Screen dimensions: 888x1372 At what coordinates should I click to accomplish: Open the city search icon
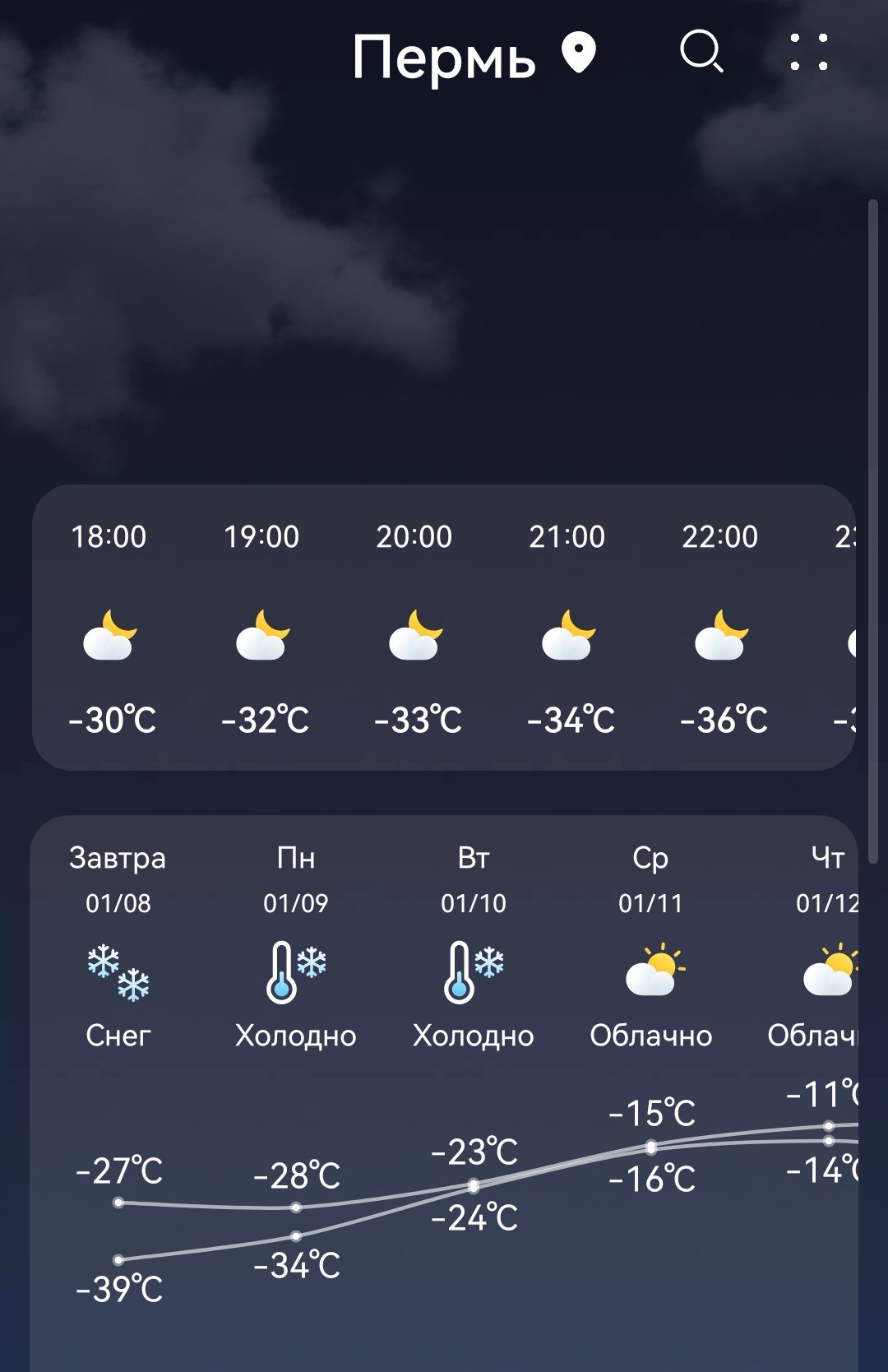point(701,53)
